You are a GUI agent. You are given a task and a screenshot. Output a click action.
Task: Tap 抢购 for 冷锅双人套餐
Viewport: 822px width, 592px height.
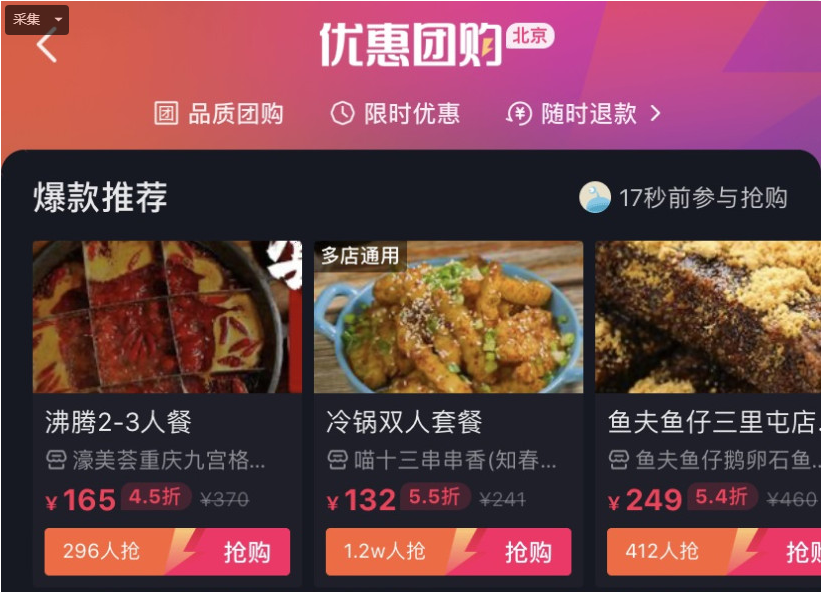(x=527, y=551)
